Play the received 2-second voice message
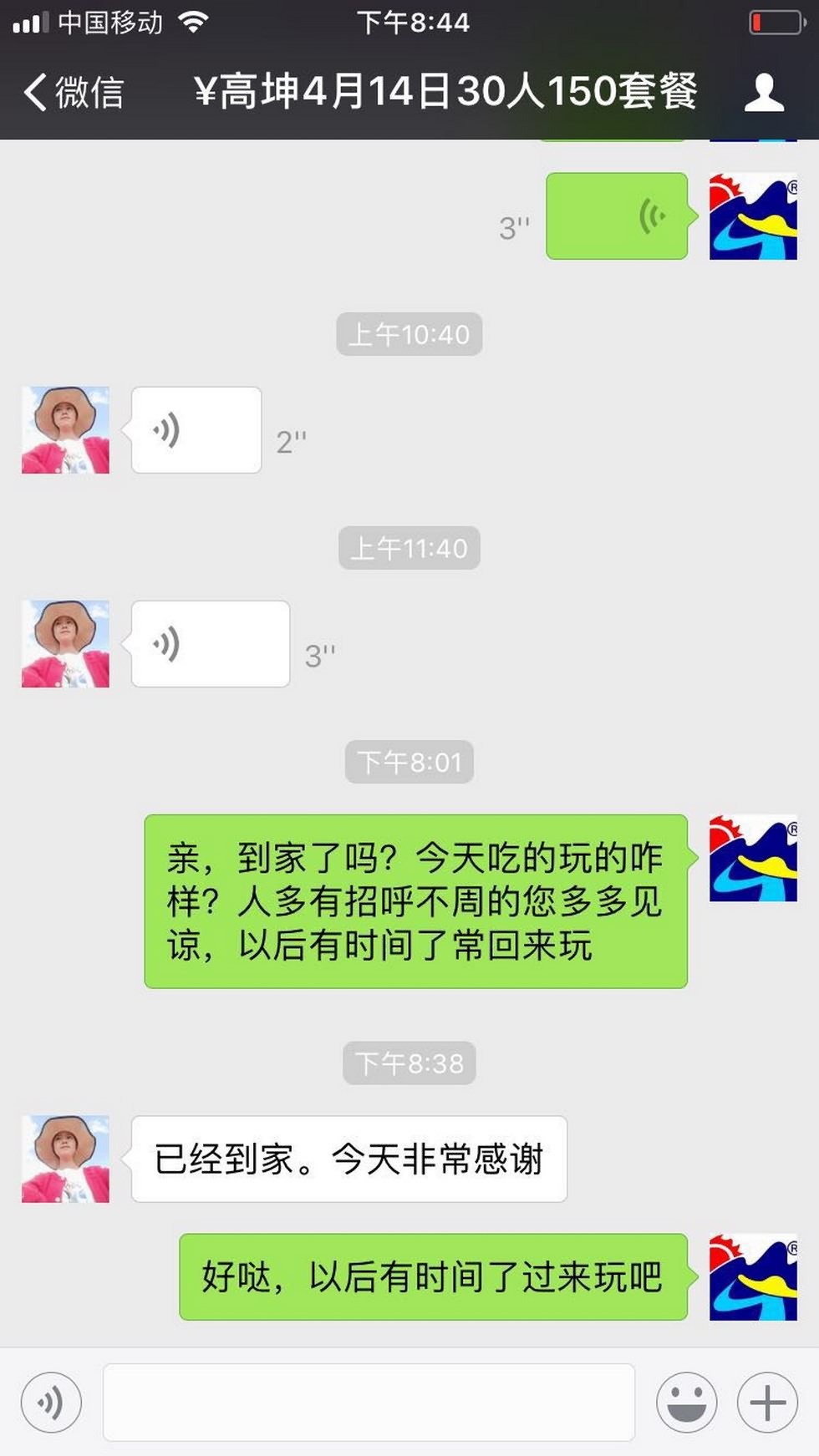 point(196,430)
